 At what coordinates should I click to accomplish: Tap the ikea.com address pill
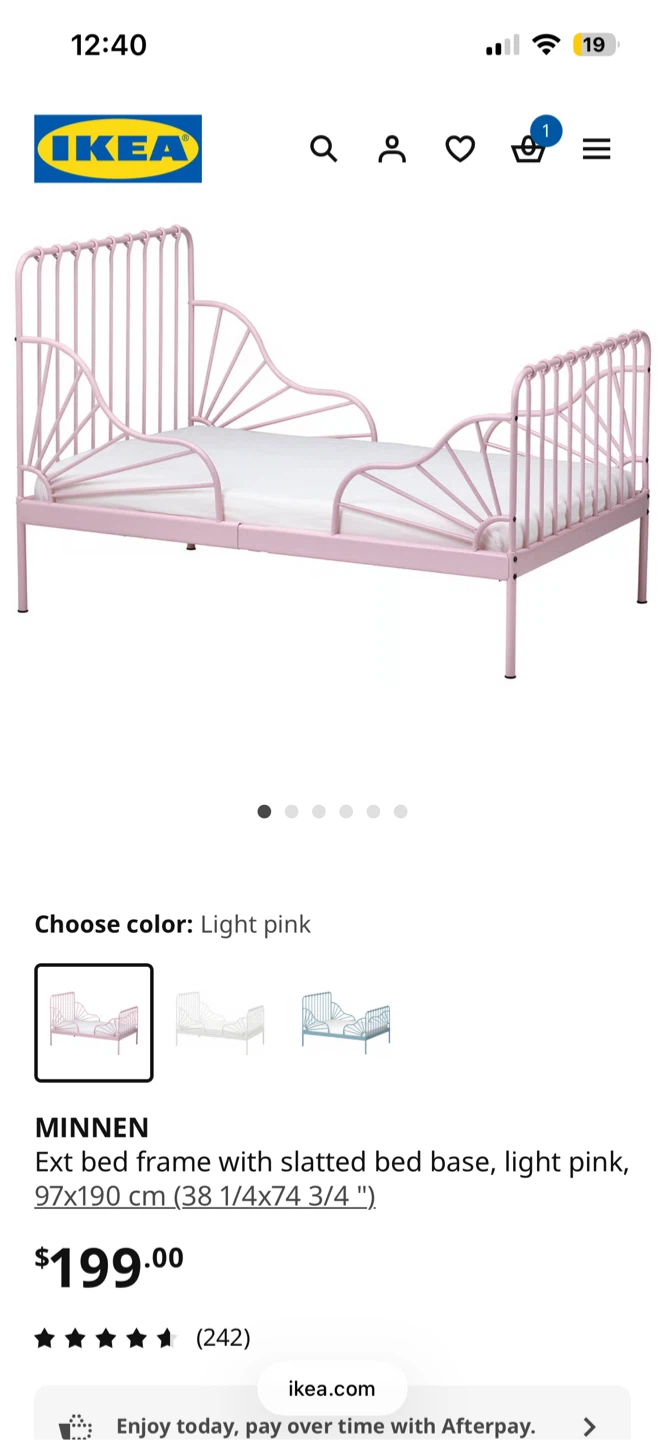(x=332, y=1388)
